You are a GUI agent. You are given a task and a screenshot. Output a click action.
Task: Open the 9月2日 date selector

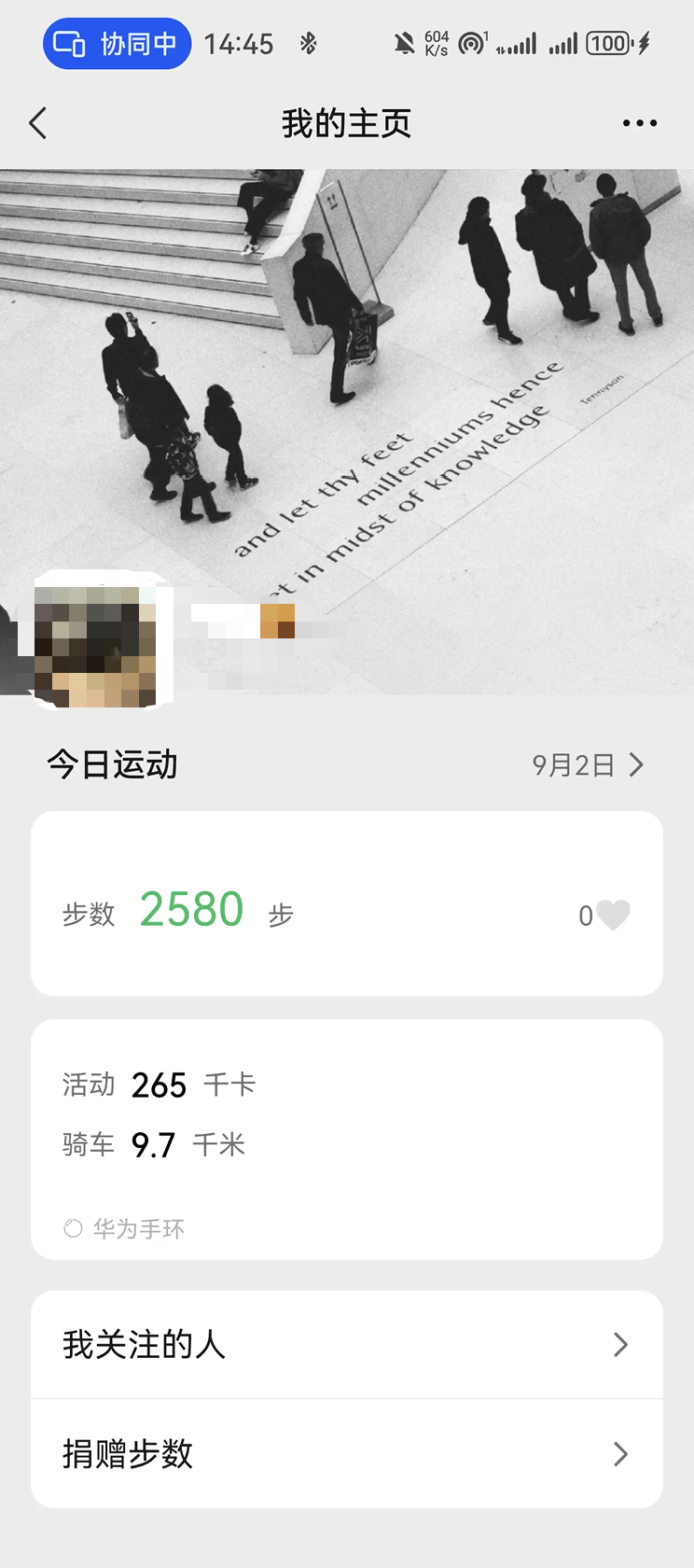click(588, 765)
